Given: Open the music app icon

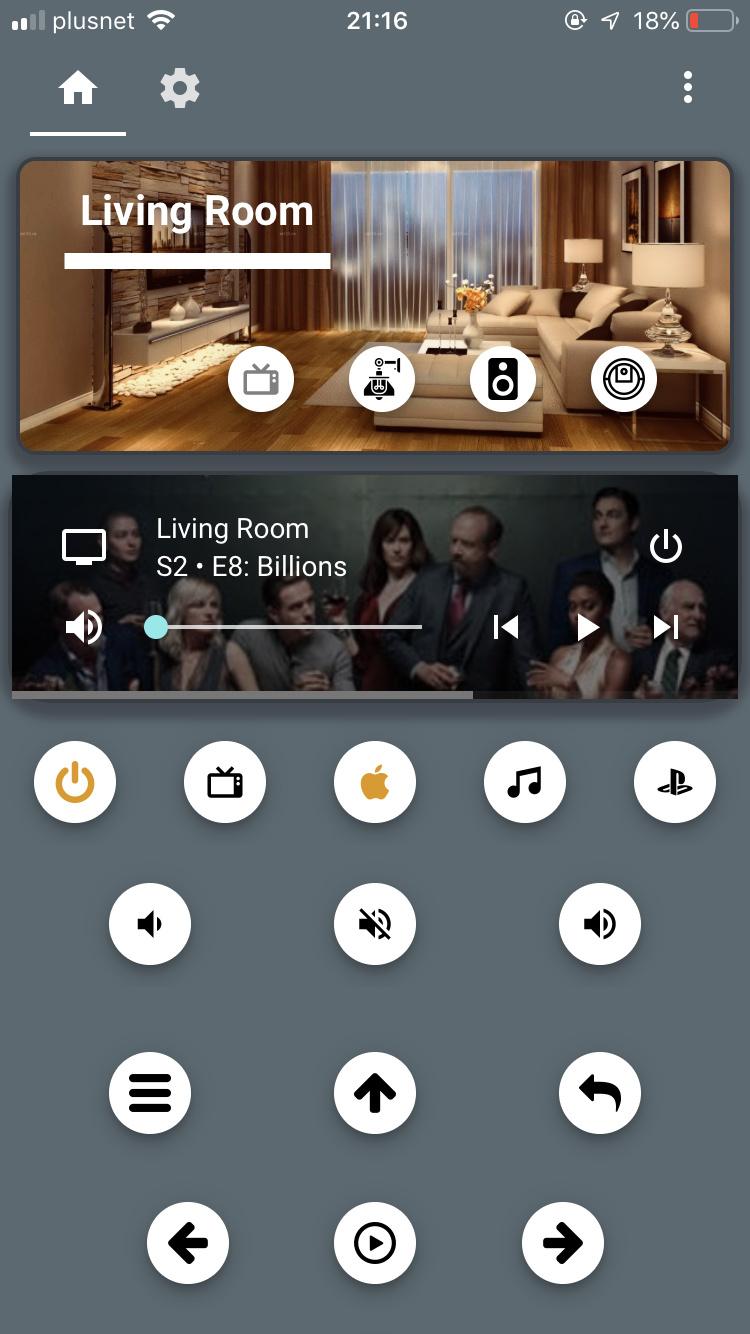Looking at the screenshot, I should 525,782.
